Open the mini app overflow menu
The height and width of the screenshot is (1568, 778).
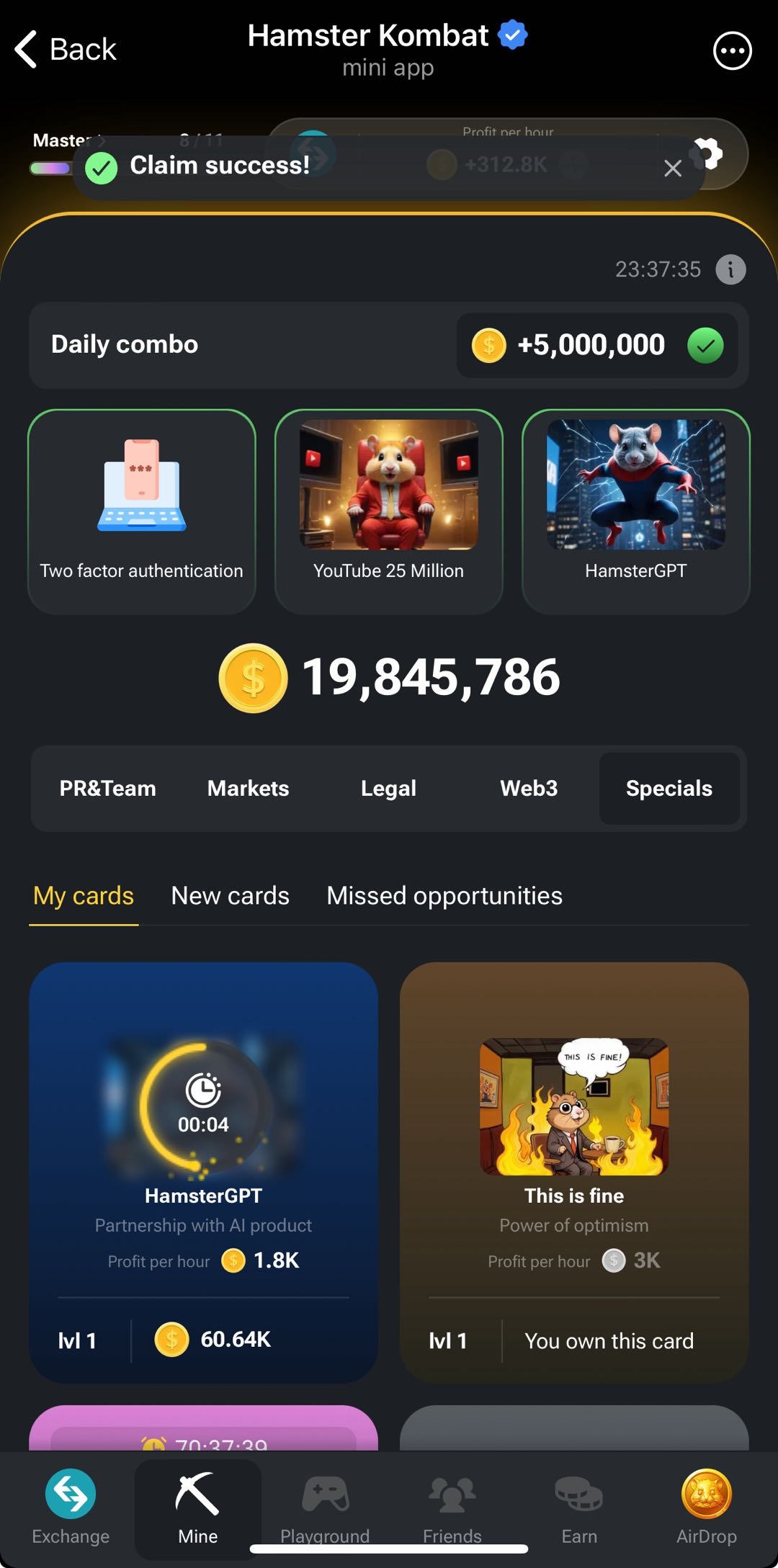tap(732, 51)
